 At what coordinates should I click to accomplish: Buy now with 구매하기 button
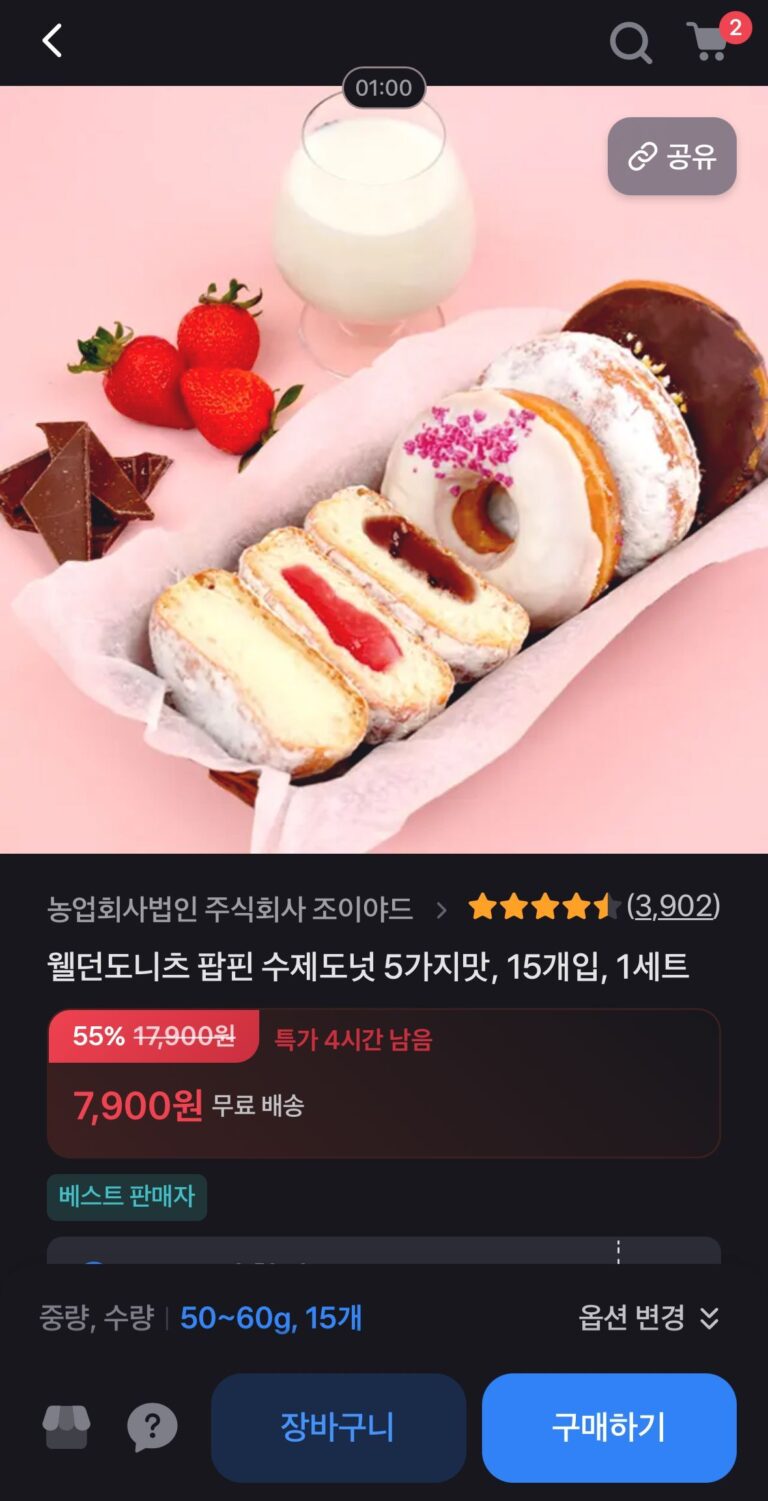[609, 1427]
